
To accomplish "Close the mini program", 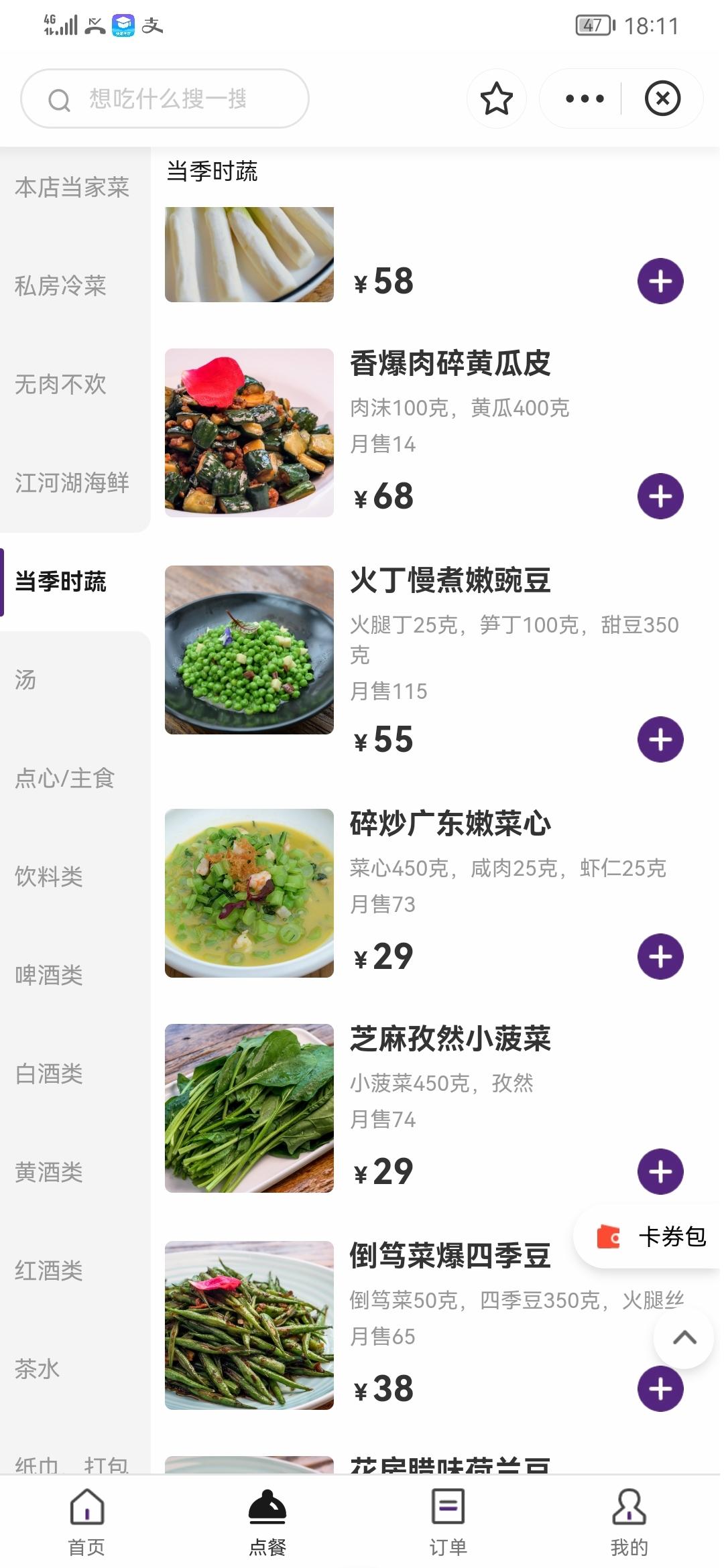I will (662, 99).
